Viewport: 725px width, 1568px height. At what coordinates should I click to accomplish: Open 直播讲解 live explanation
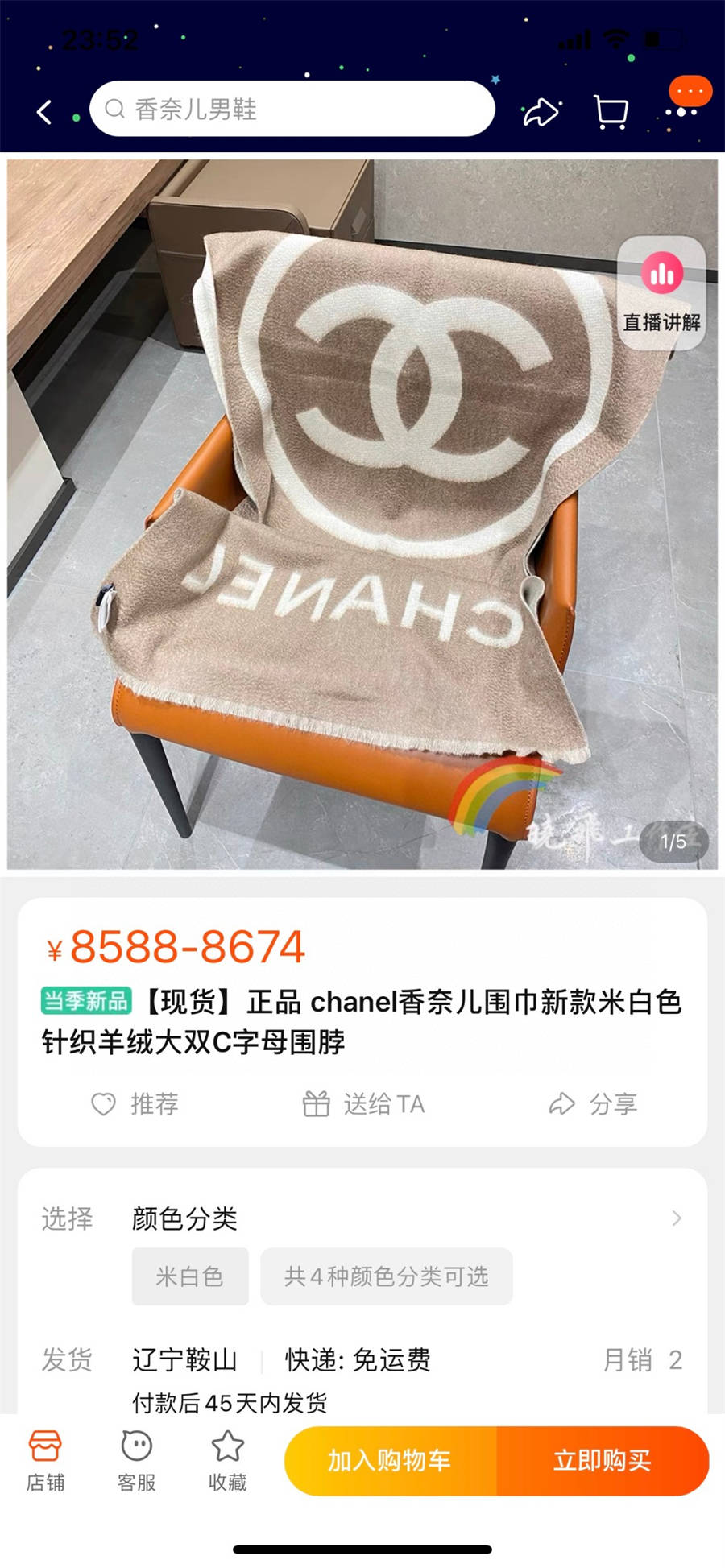pyautogui.click(x=661, y=293)
